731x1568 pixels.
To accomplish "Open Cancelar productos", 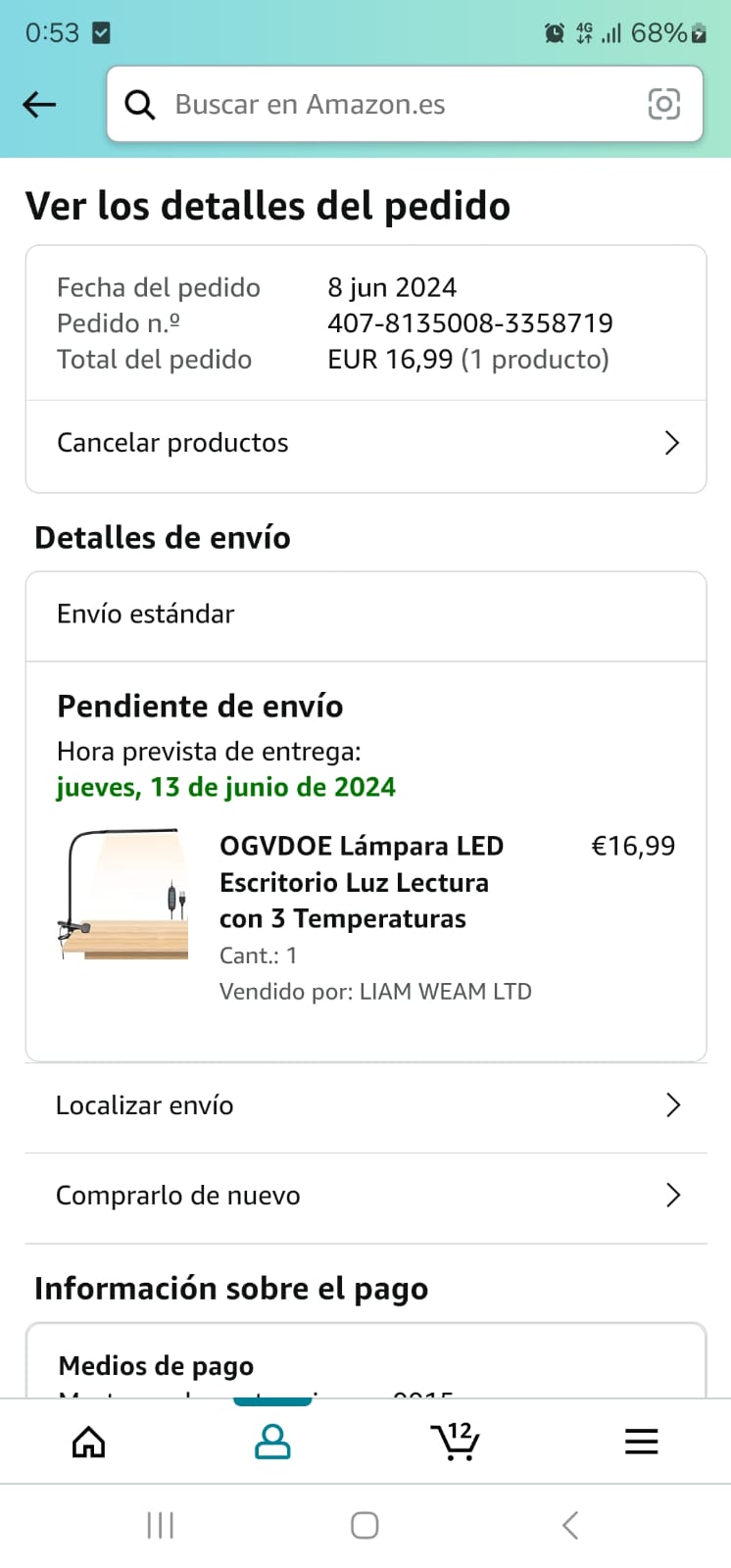I will coord(365,443).
